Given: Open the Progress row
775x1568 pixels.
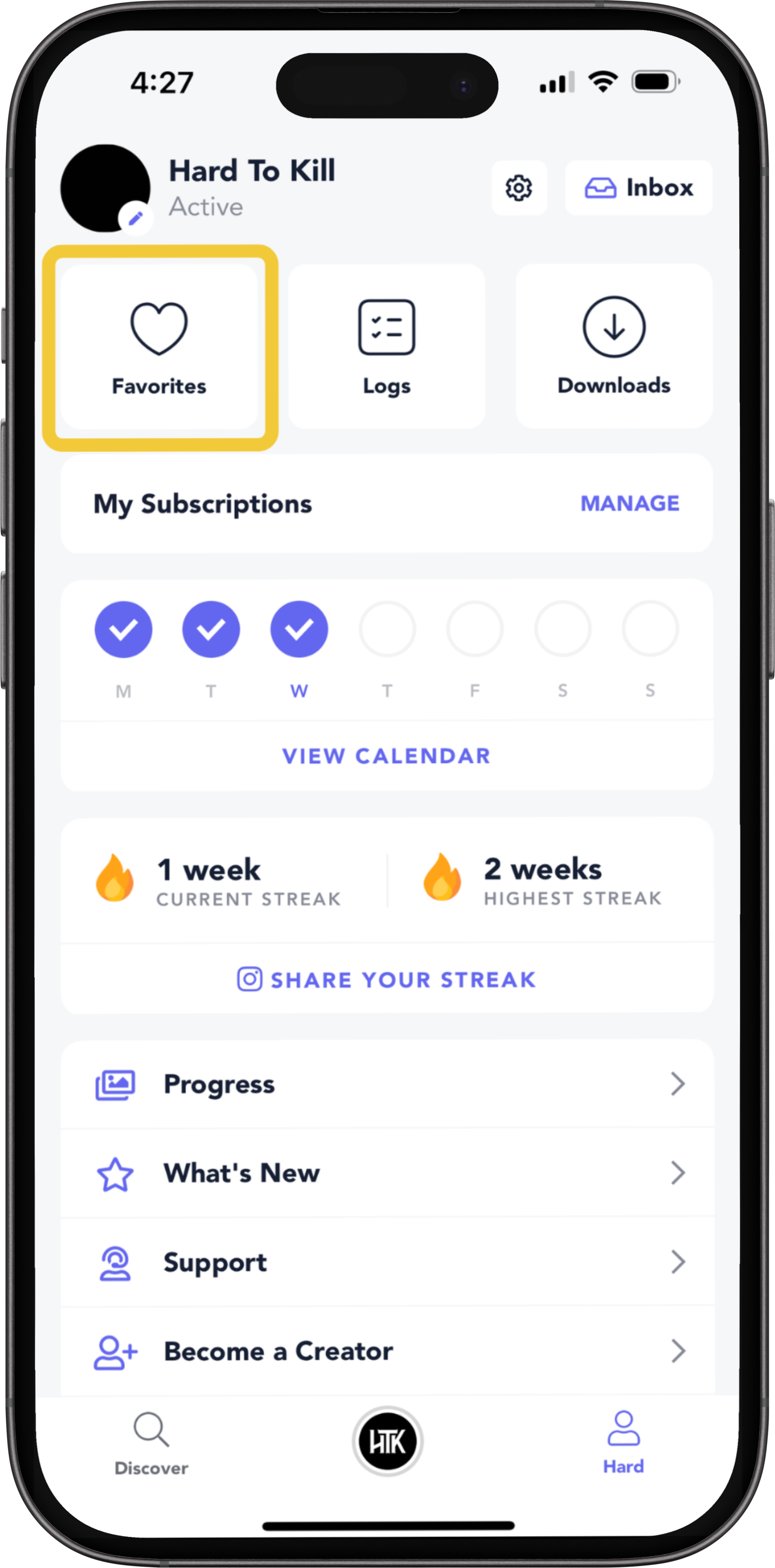Looking at the screenshot, I should point(387,1084).
